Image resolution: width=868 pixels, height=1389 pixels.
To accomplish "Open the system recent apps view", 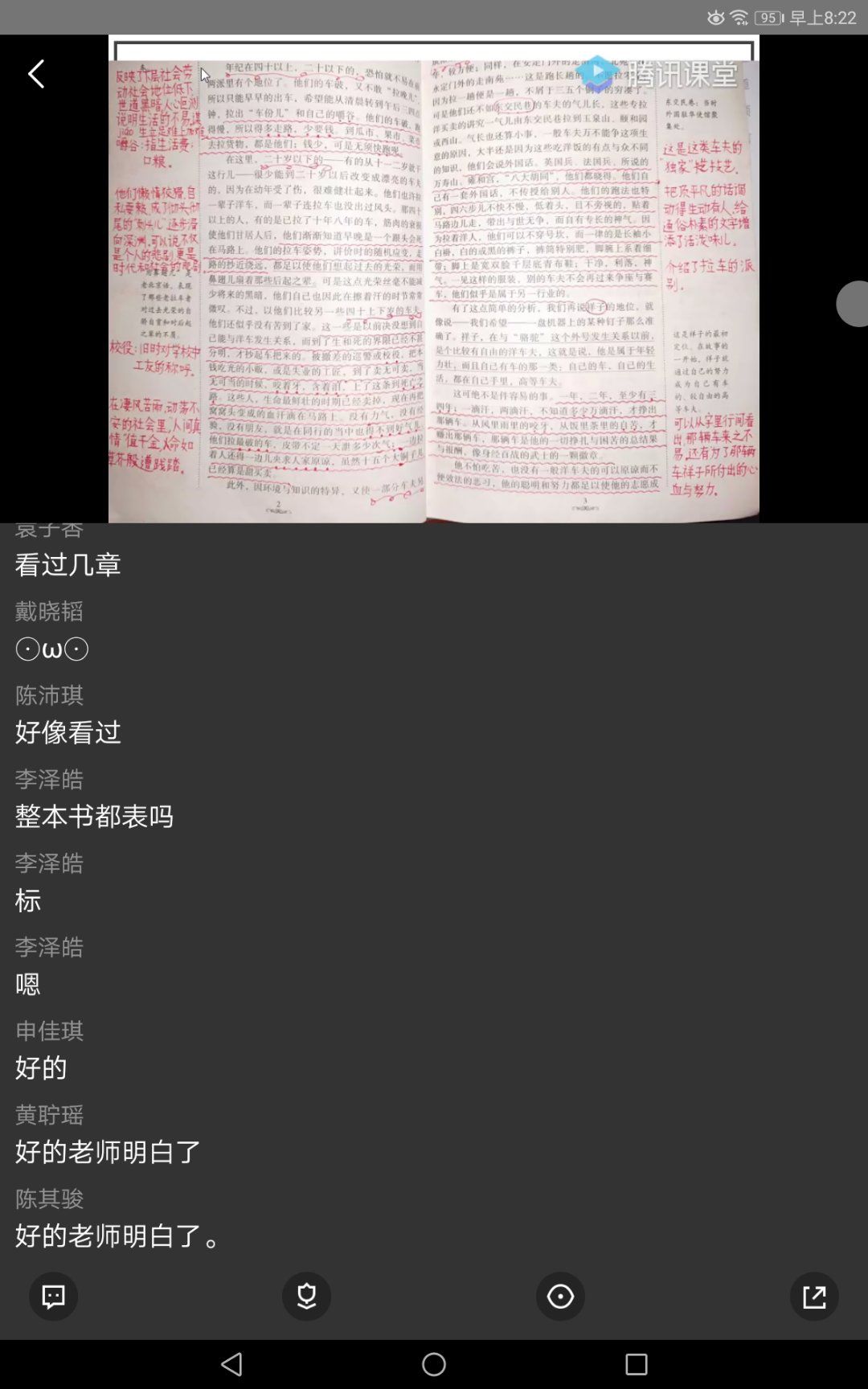I will coord(636,1364).
